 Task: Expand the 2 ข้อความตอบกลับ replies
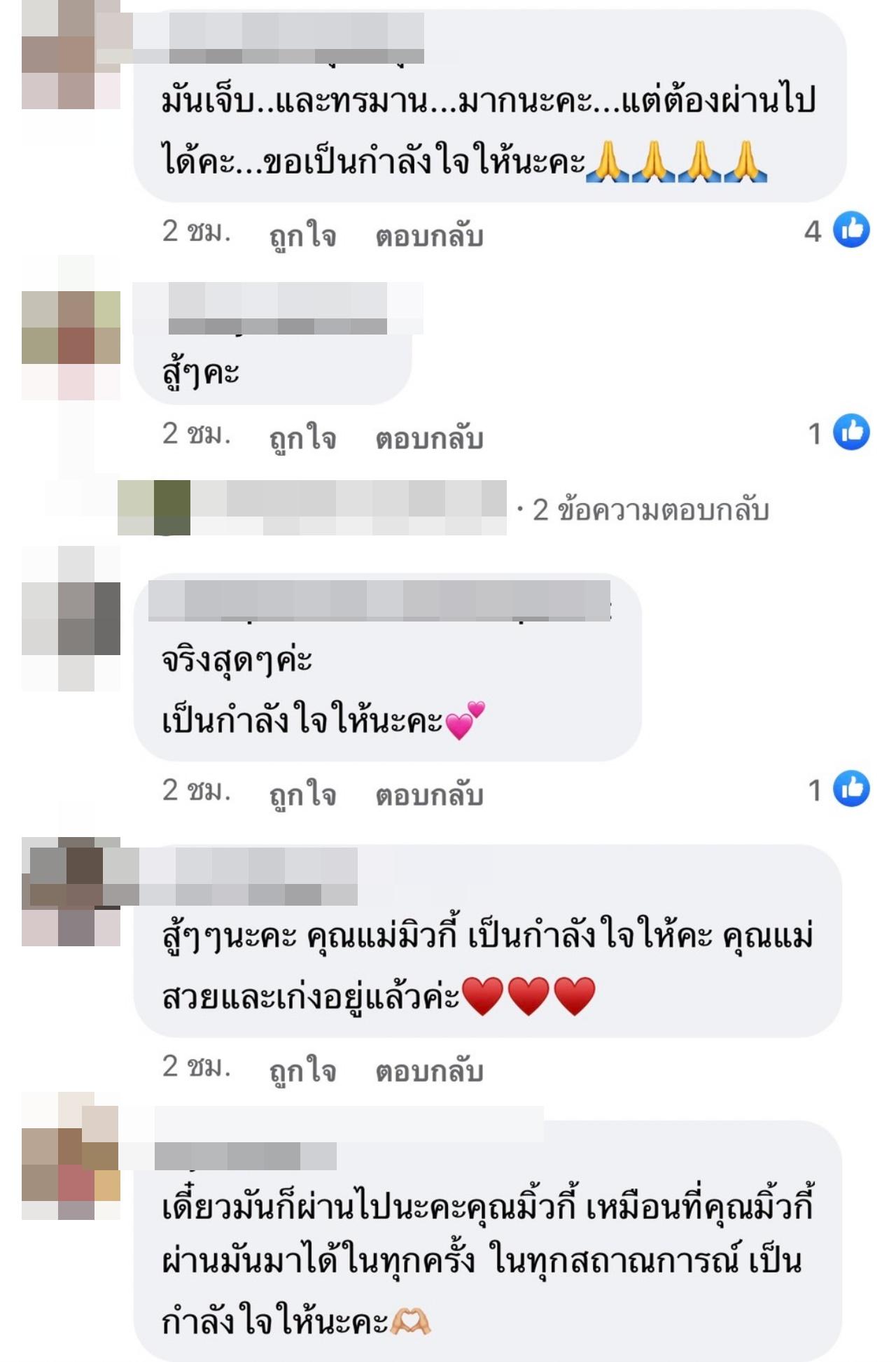(650, 510)
